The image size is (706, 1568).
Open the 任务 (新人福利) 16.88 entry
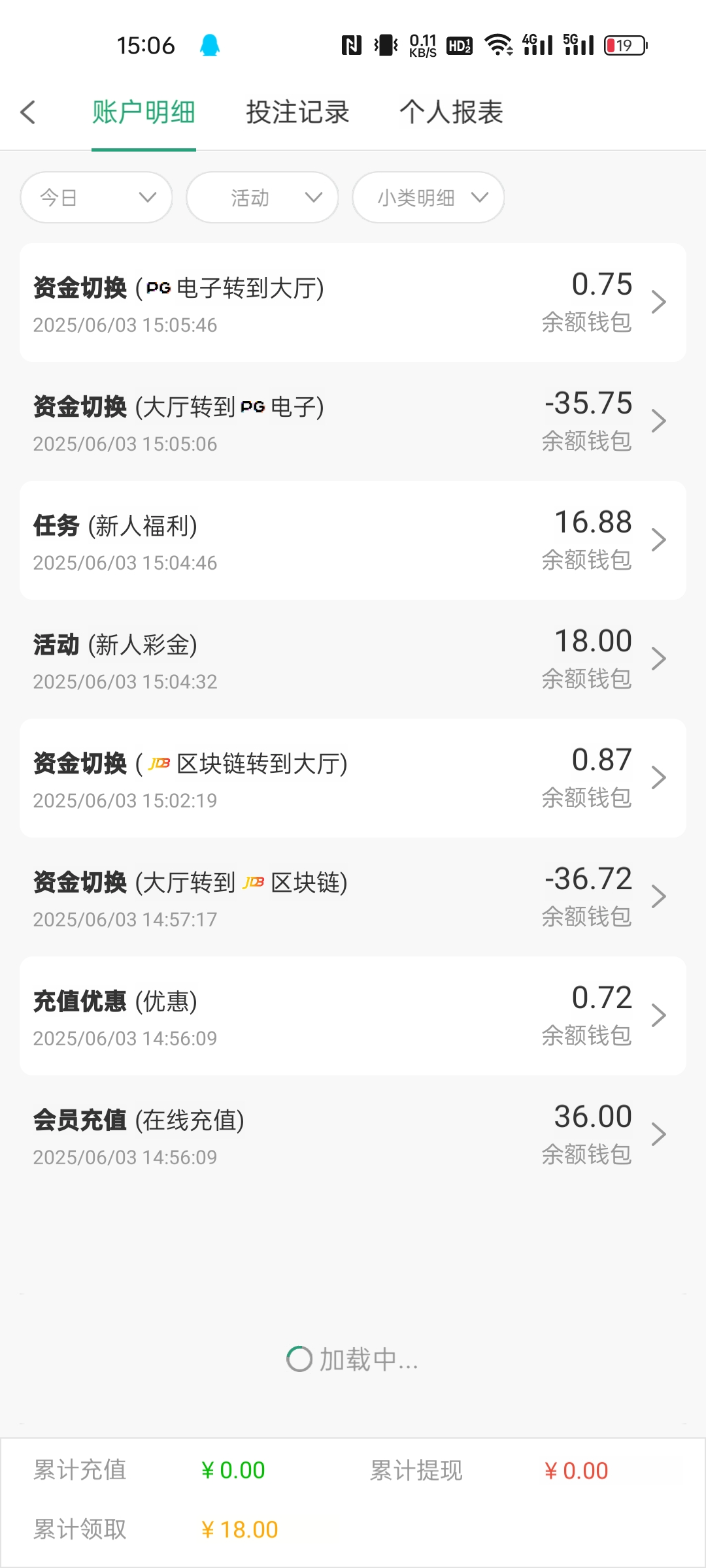coord(353,541)
